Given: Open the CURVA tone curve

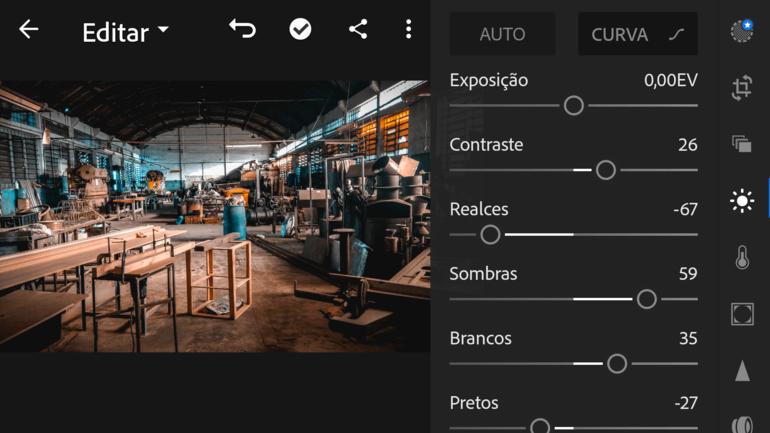Looking at the screenshot, I should (x=637, y=34).
